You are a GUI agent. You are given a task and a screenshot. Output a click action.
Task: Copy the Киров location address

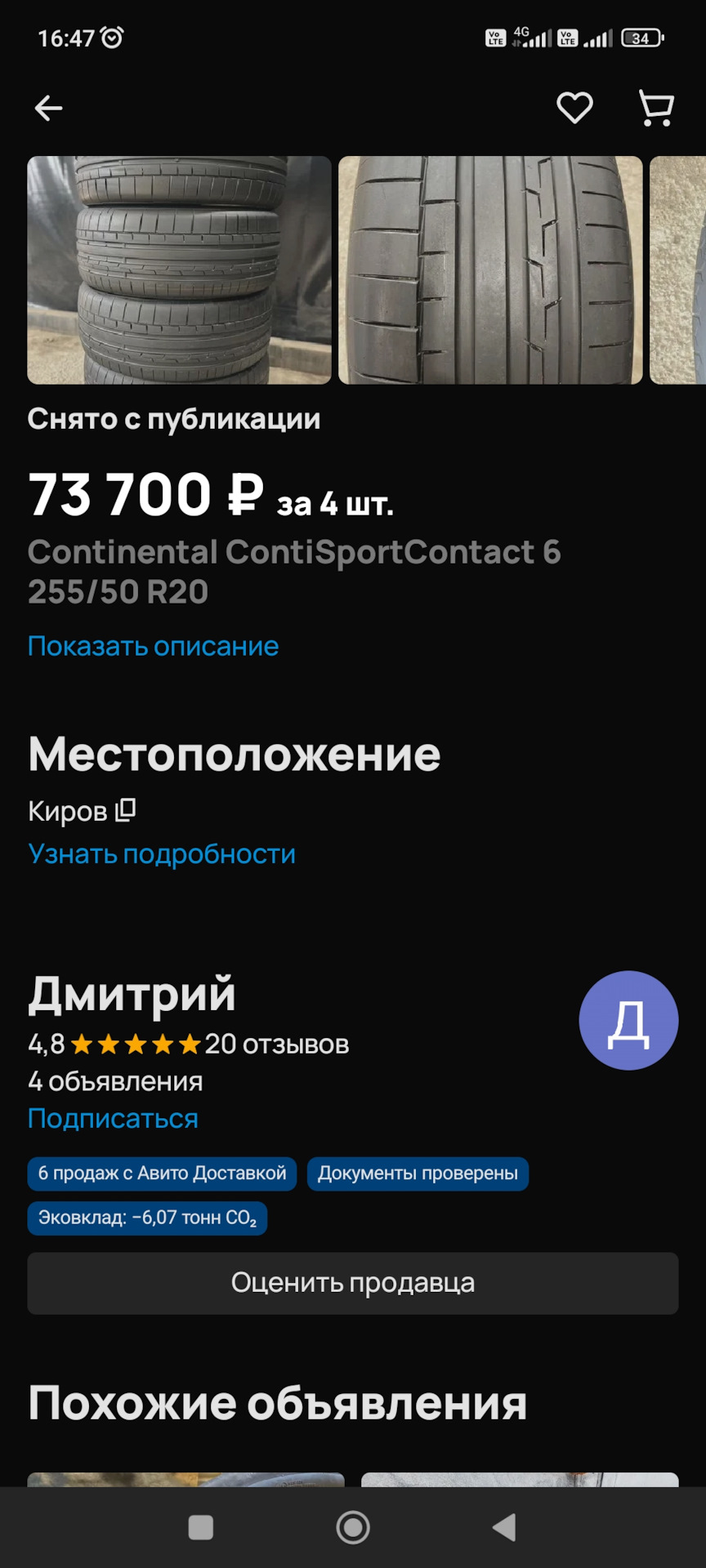[126, 810]
